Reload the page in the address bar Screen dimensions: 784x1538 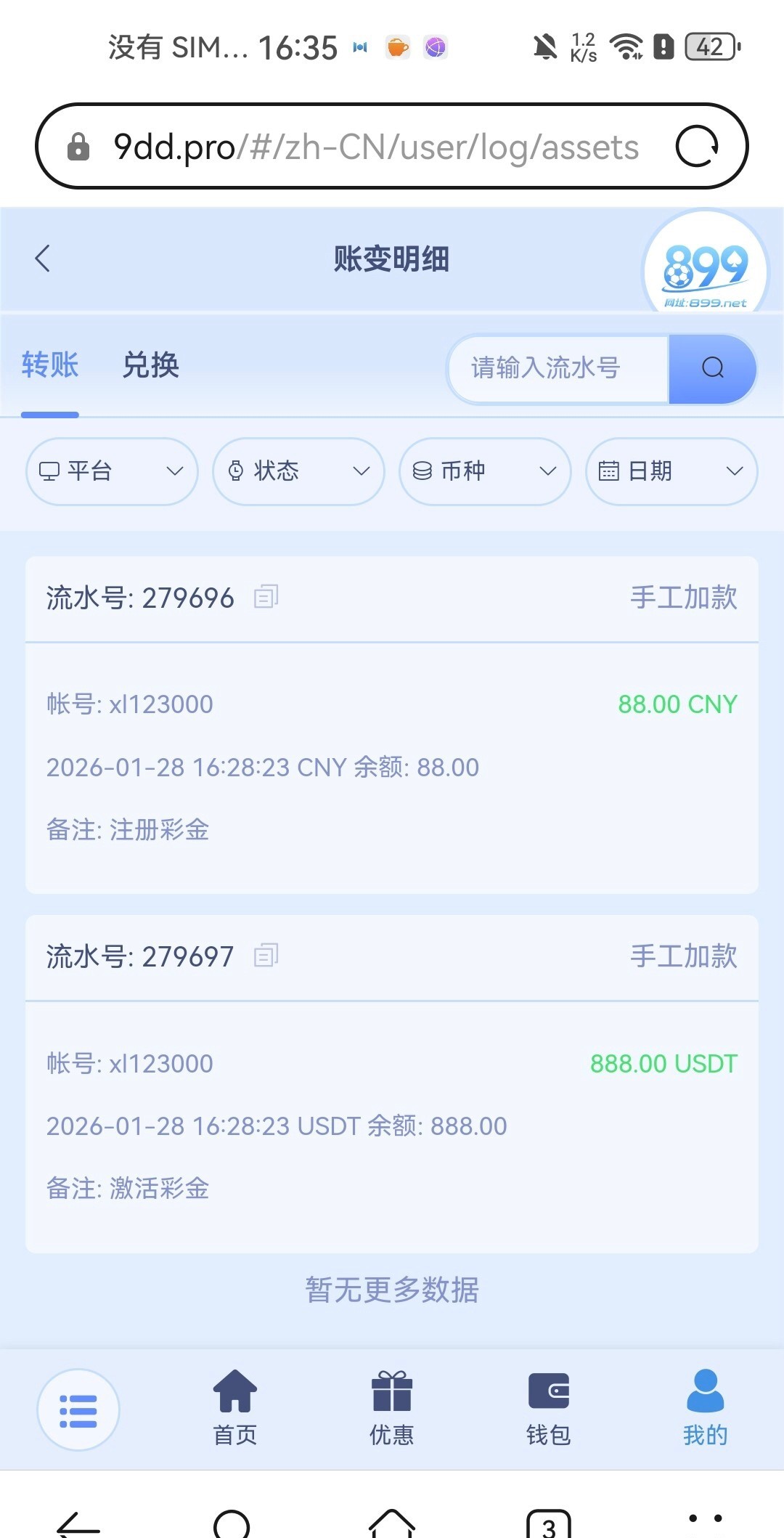697,147
